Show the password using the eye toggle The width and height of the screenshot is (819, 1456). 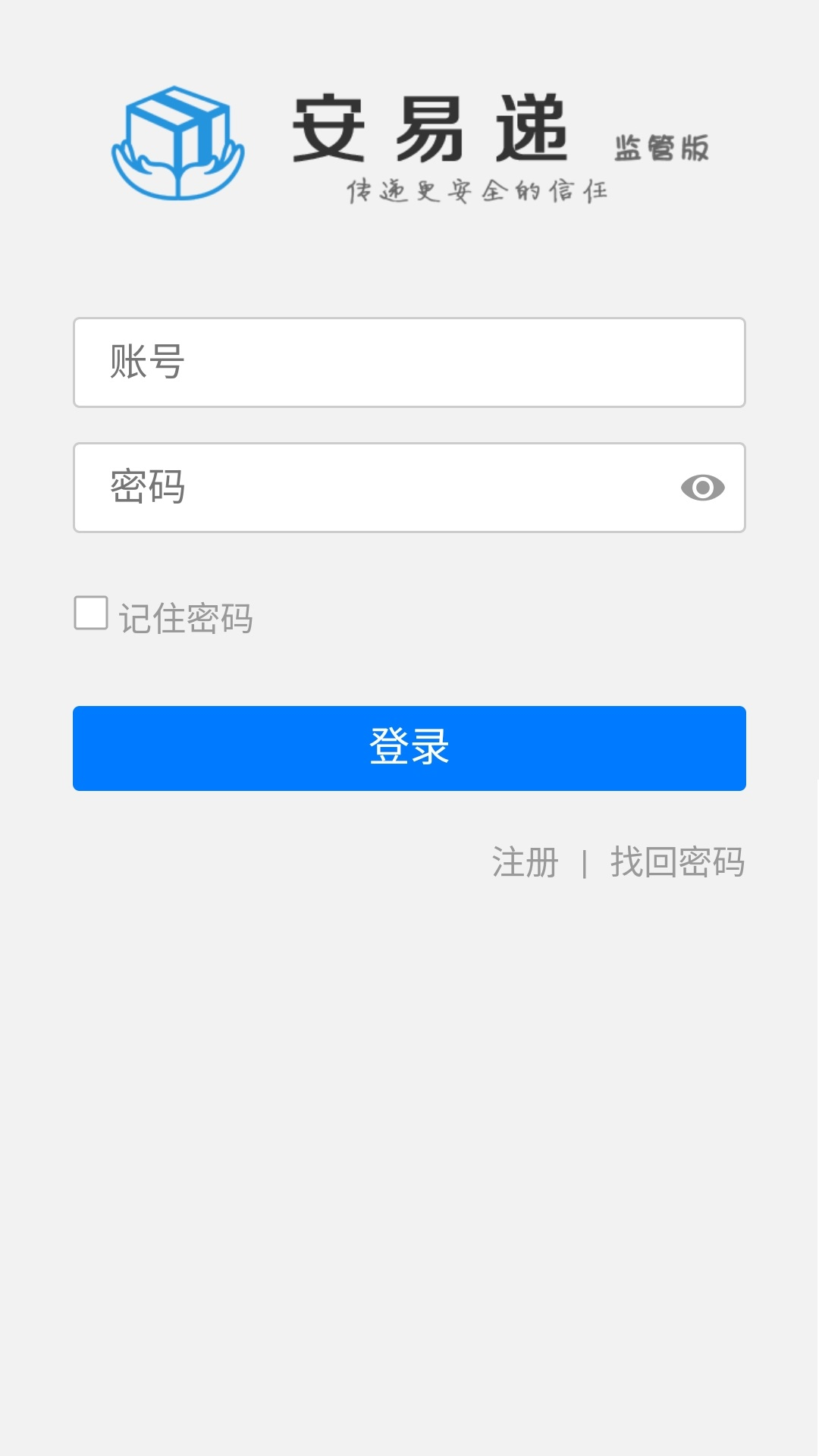(x=703, y=488)
